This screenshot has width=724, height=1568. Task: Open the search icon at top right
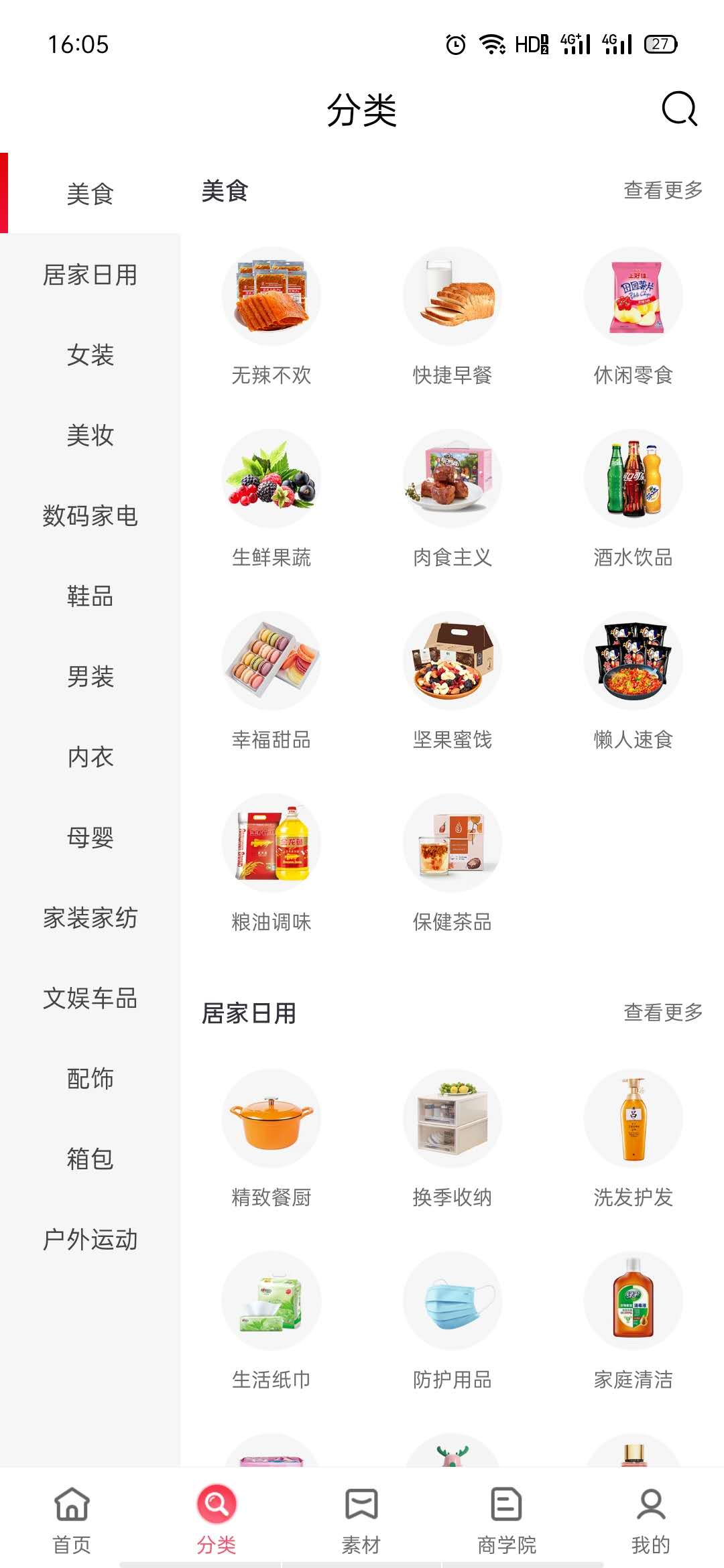679,111
